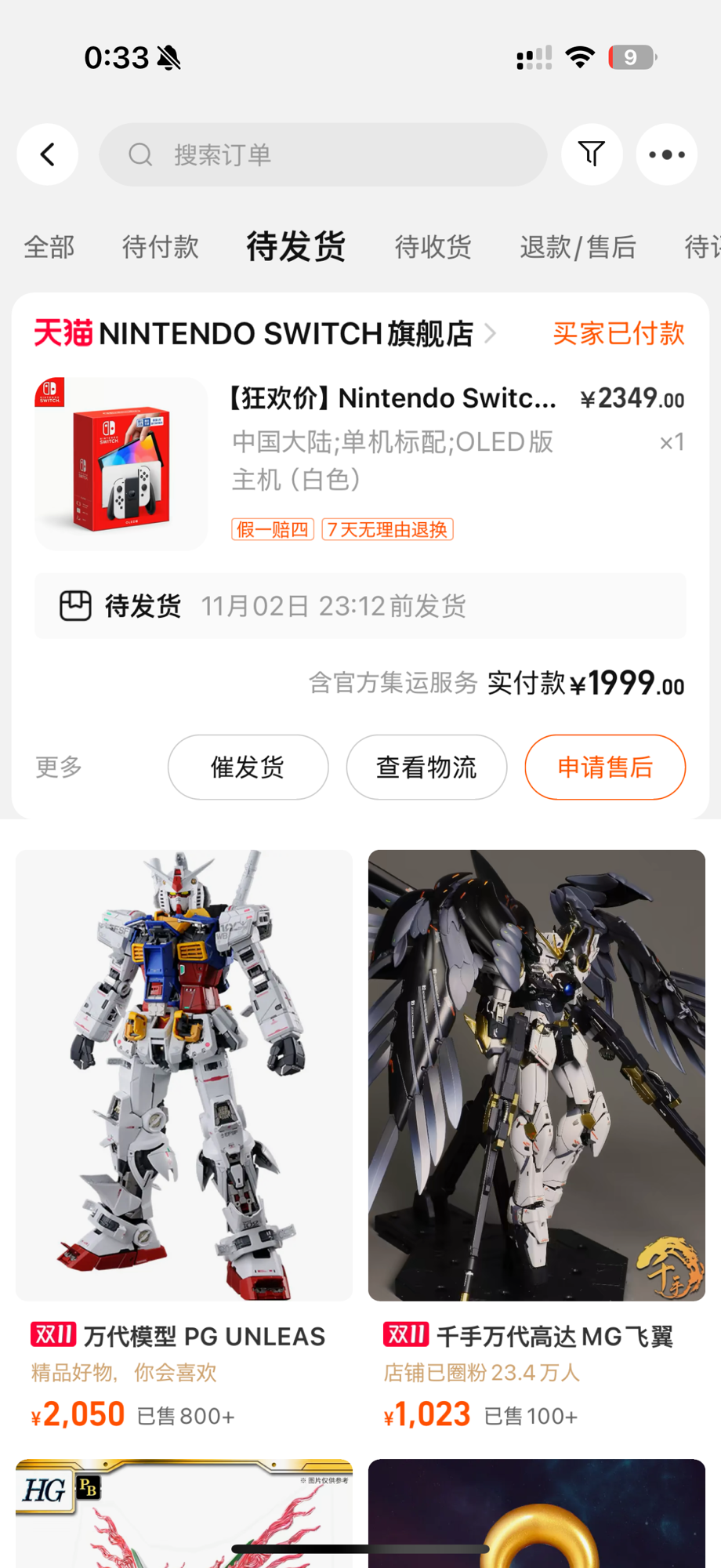Tap the 待发货 shipping status row
Screen dimensions: 721x1568
pyautogui.click(x=360, y=605)
